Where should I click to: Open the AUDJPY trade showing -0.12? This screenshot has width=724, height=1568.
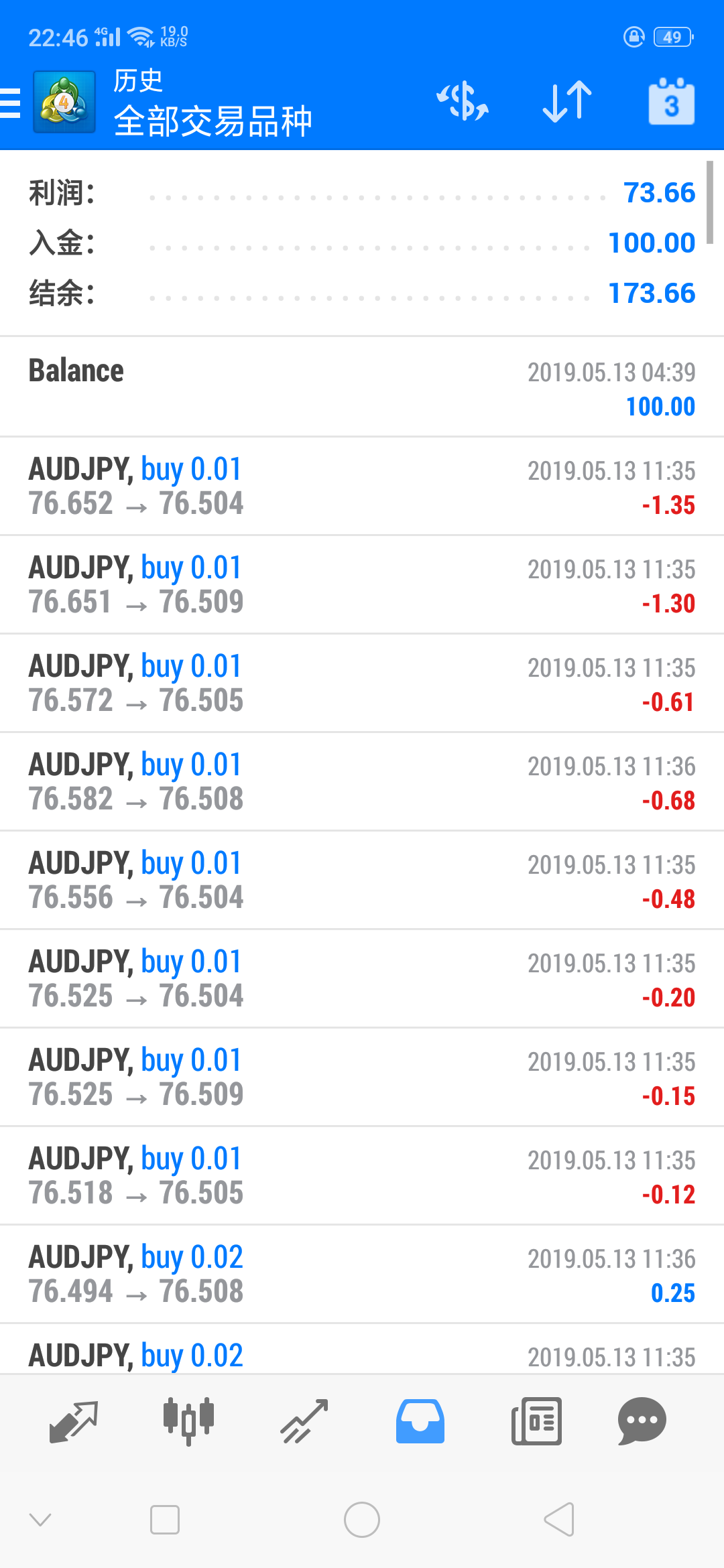(x=362, y=1176)
